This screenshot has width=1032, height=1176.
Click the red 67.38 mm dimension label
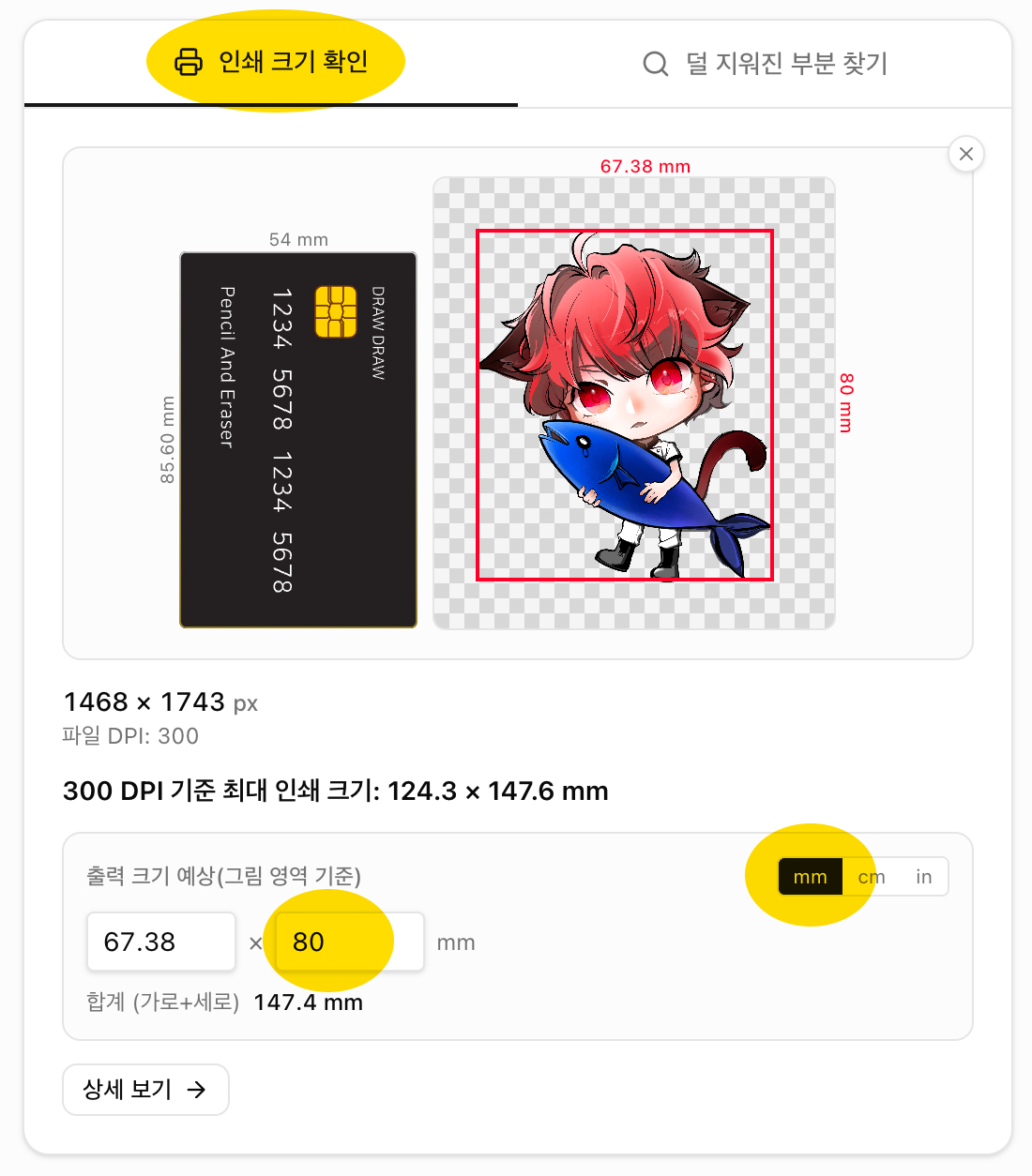click(645, 166)
